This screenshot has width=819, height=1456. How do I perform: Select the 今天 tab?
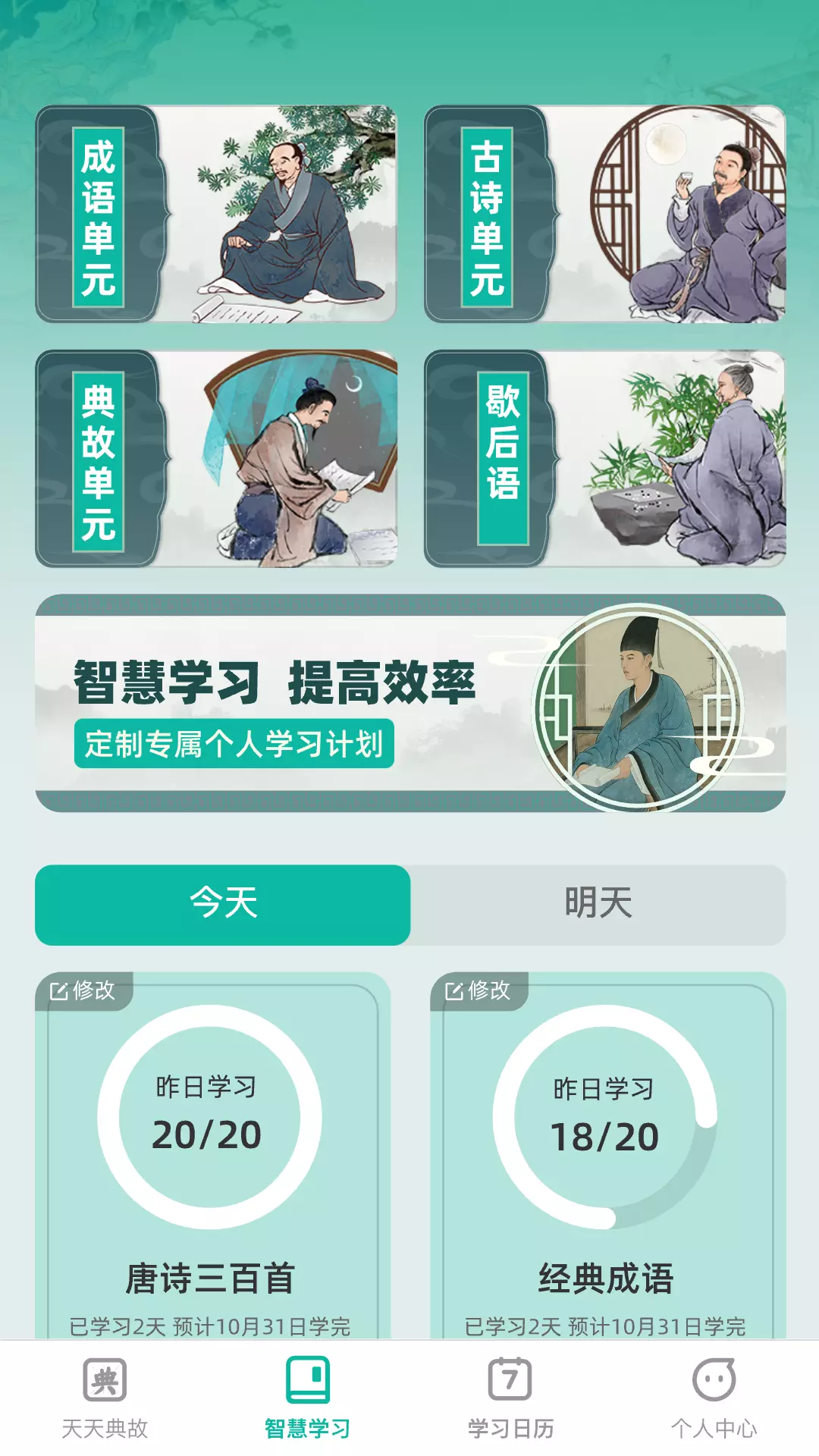(223, 905)
